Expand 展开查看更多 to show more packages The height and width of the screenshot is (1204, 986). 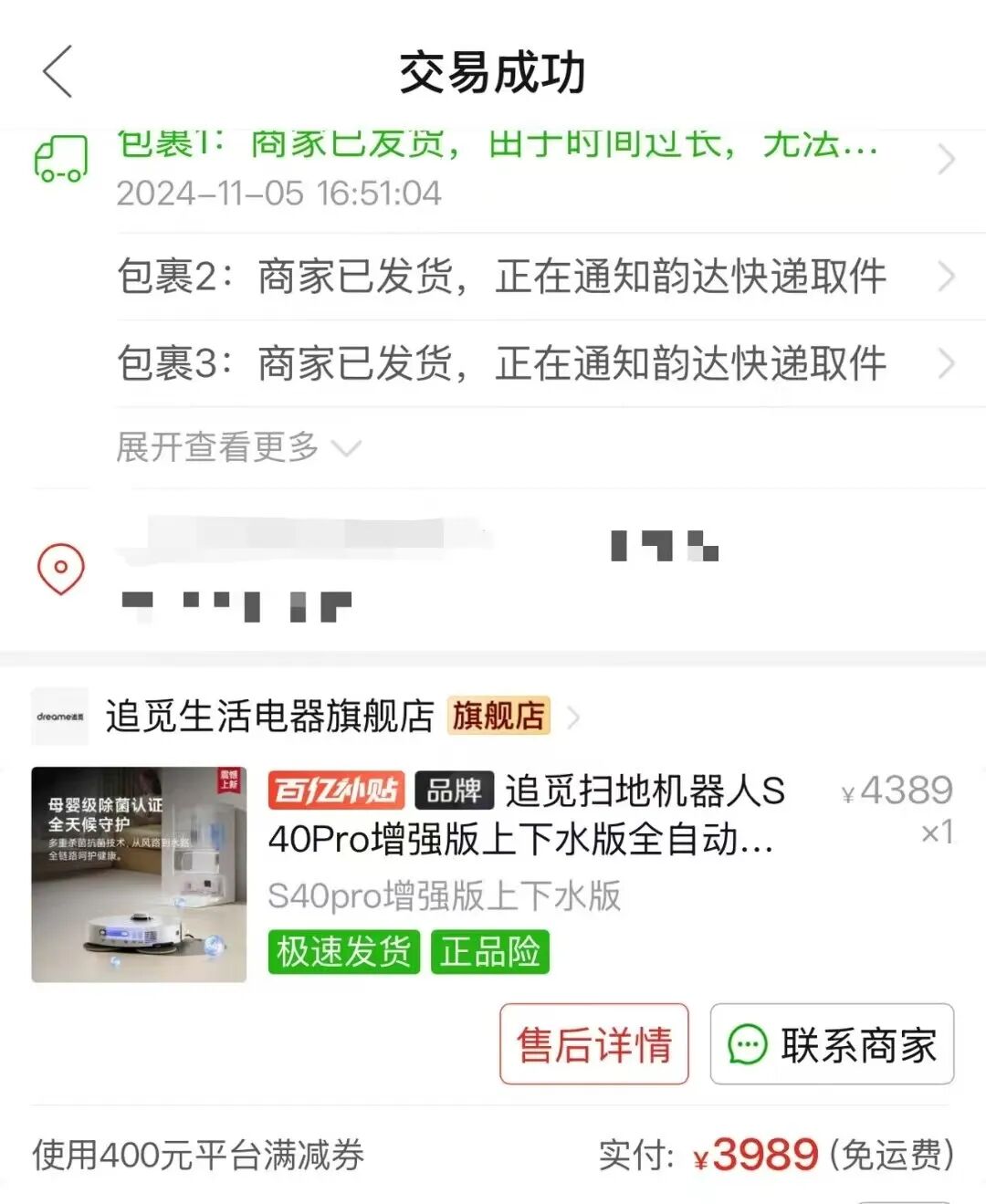tap(237, 447)
